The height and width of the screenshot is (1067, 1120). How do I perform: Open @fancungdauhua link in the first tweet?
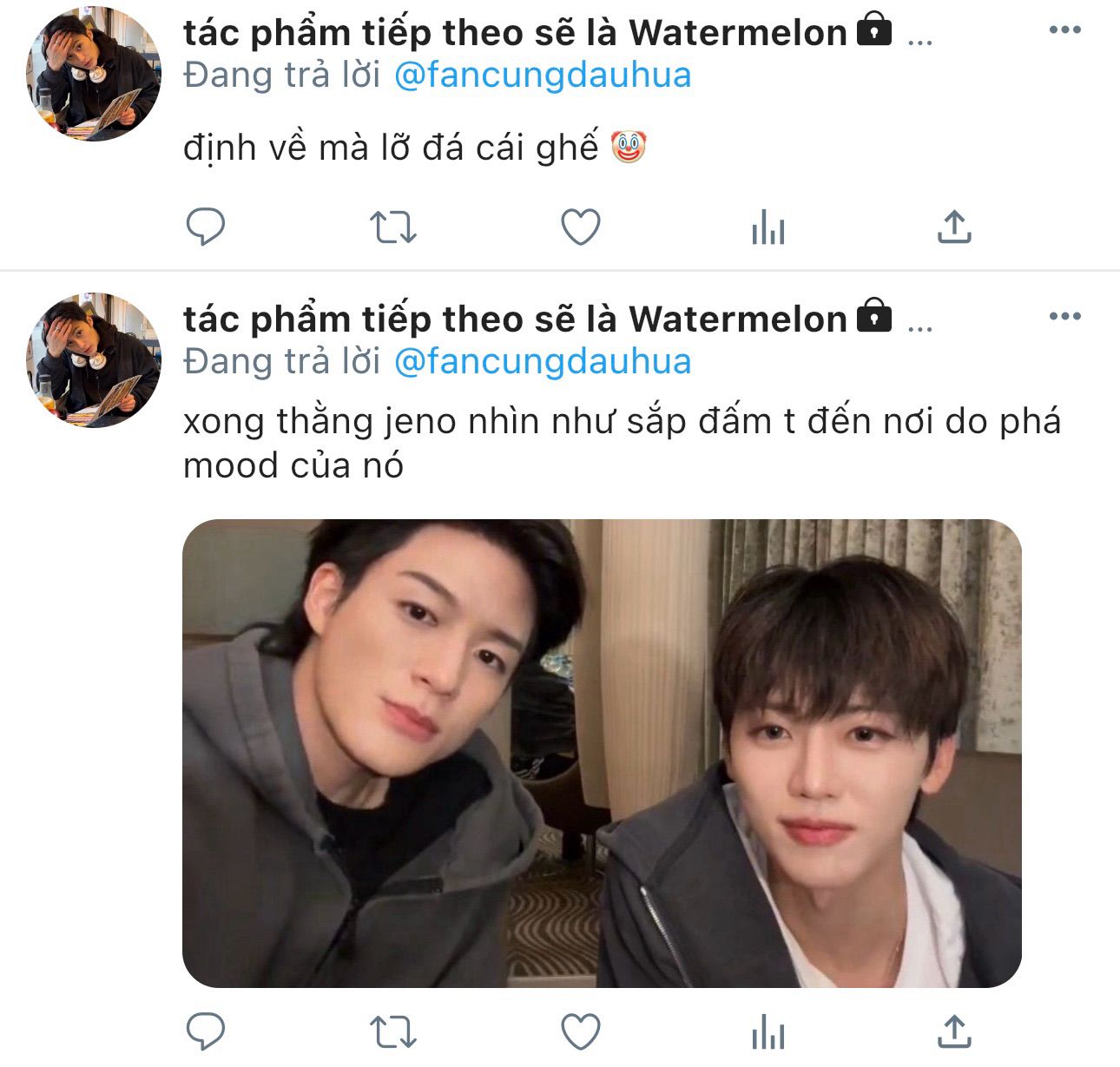[543, 76]
